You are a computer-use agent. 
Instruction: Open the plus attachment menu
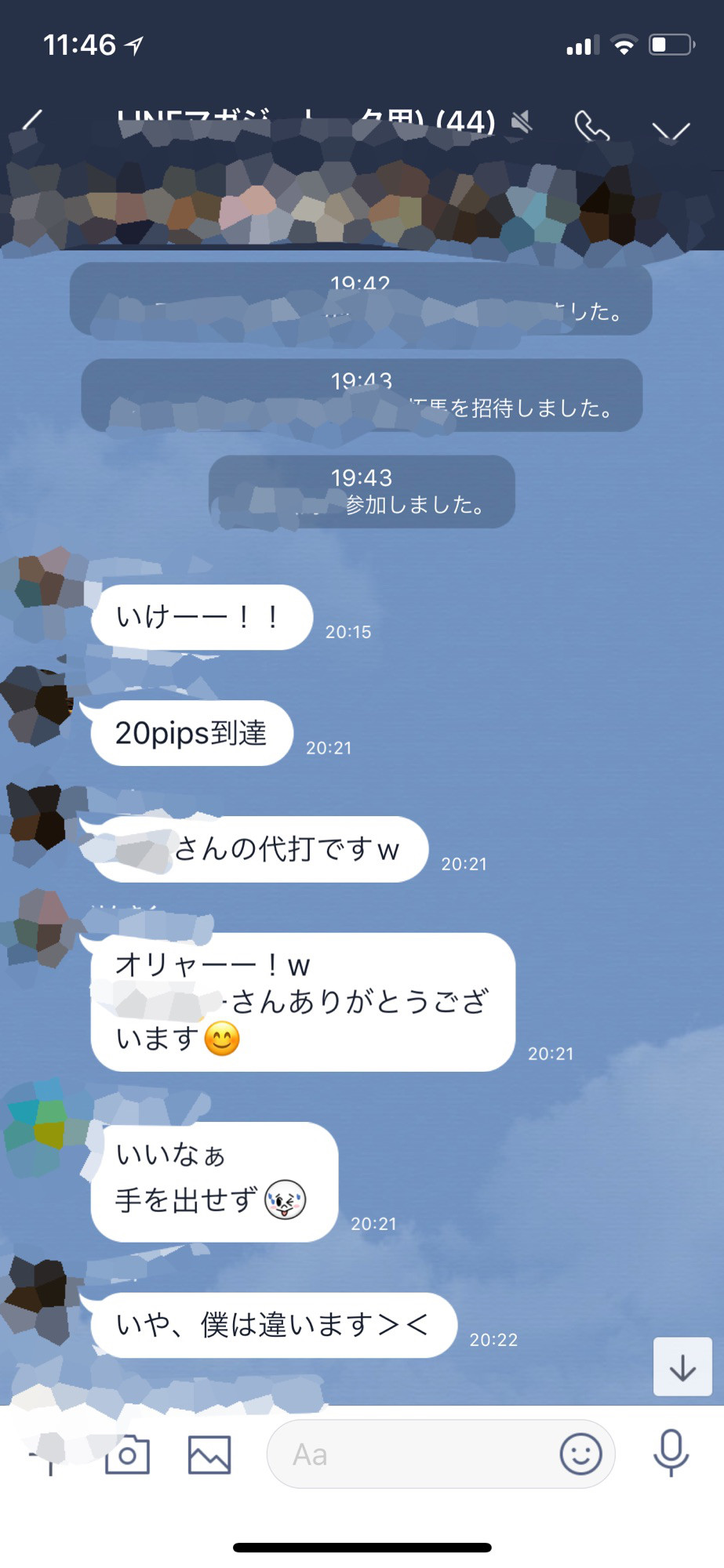coord(49,1455)
